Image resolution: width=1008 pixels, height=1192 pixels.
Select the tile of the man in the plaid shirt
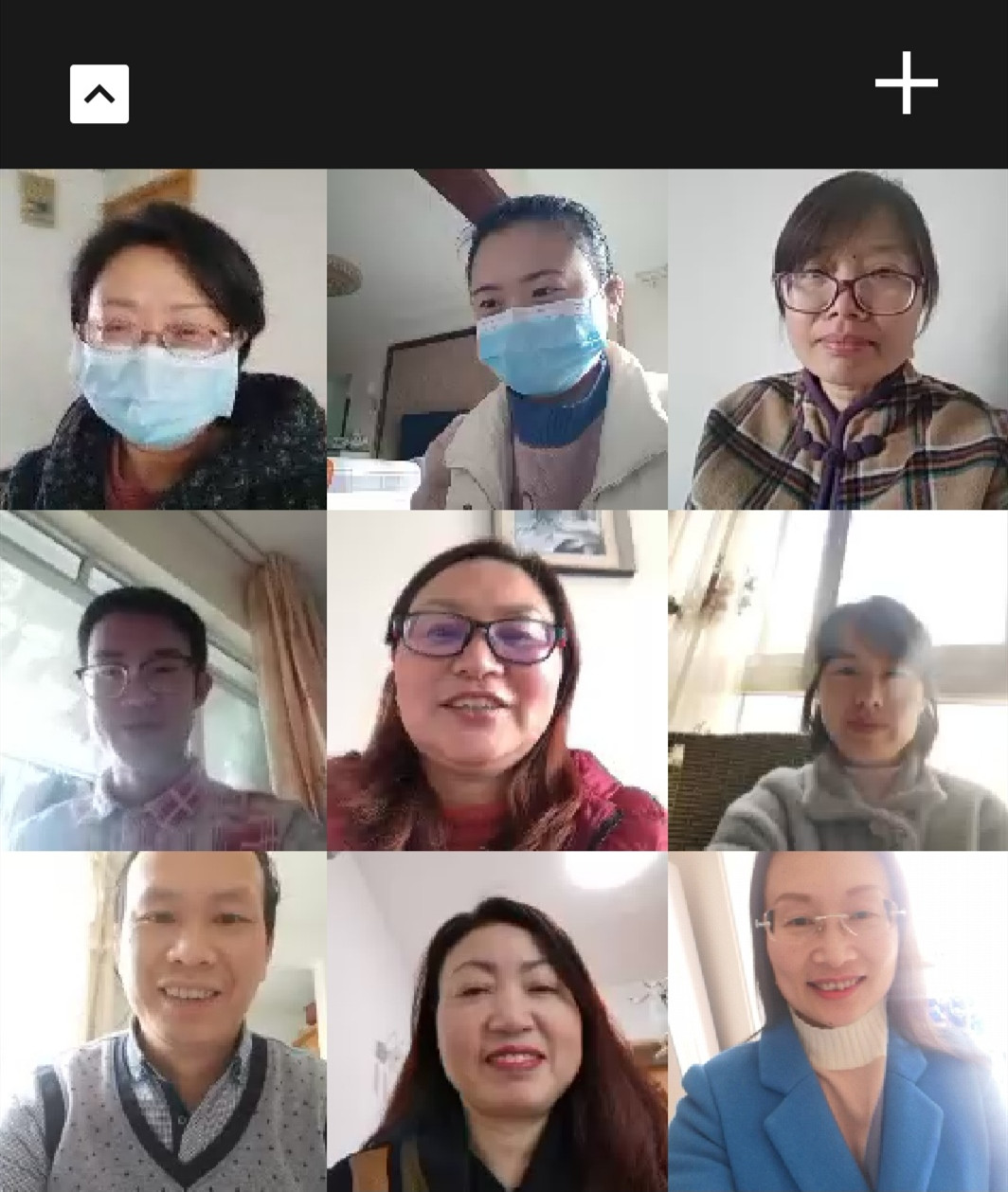[x=163, y=680]
